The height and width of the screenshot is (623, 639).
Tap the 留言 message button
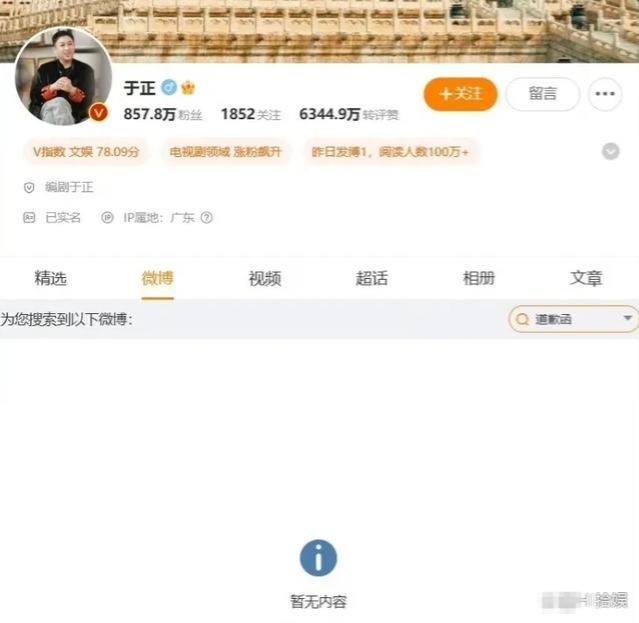[x=542, y=94]
